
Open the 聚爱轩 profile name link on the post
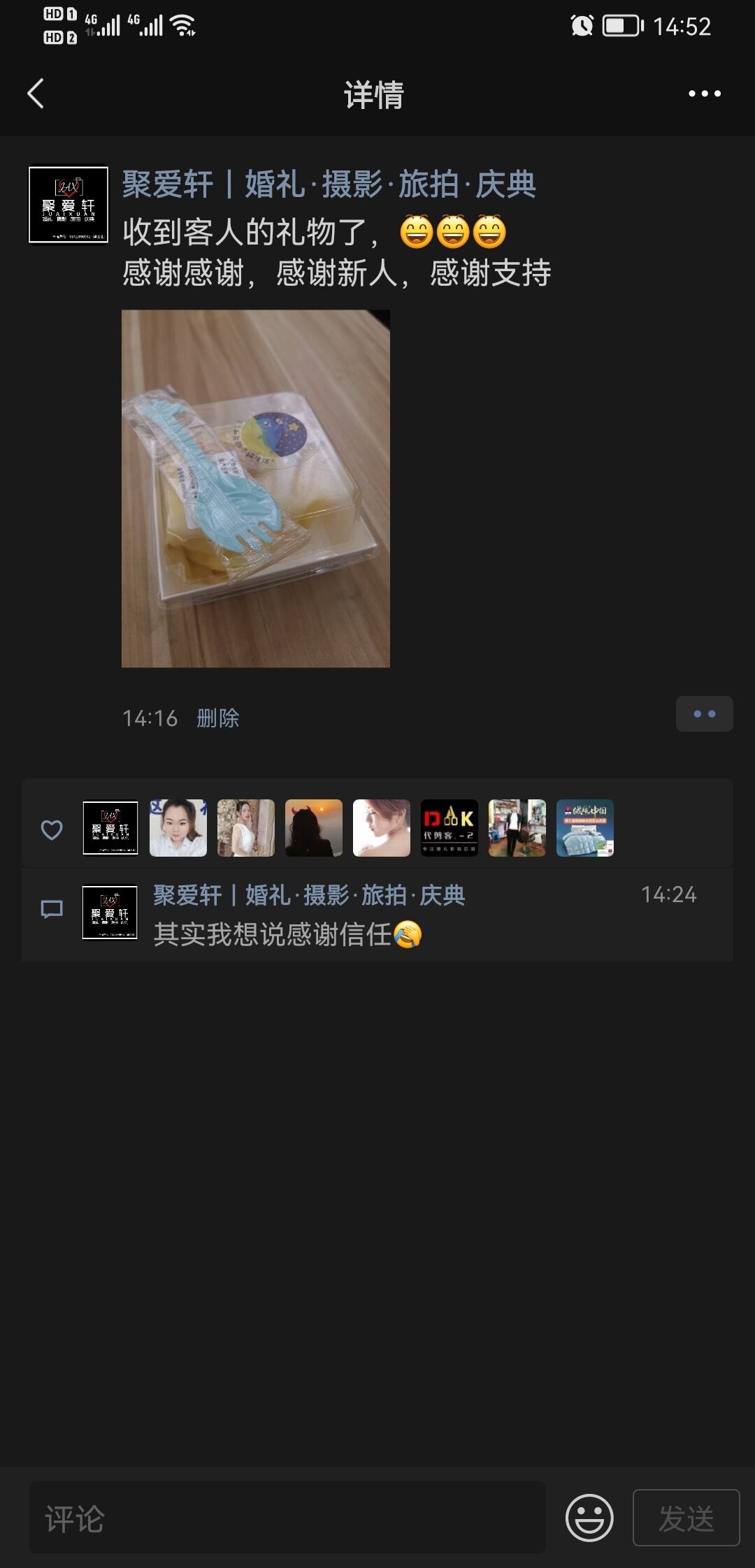pyautogui.click(x=329, y=184)
